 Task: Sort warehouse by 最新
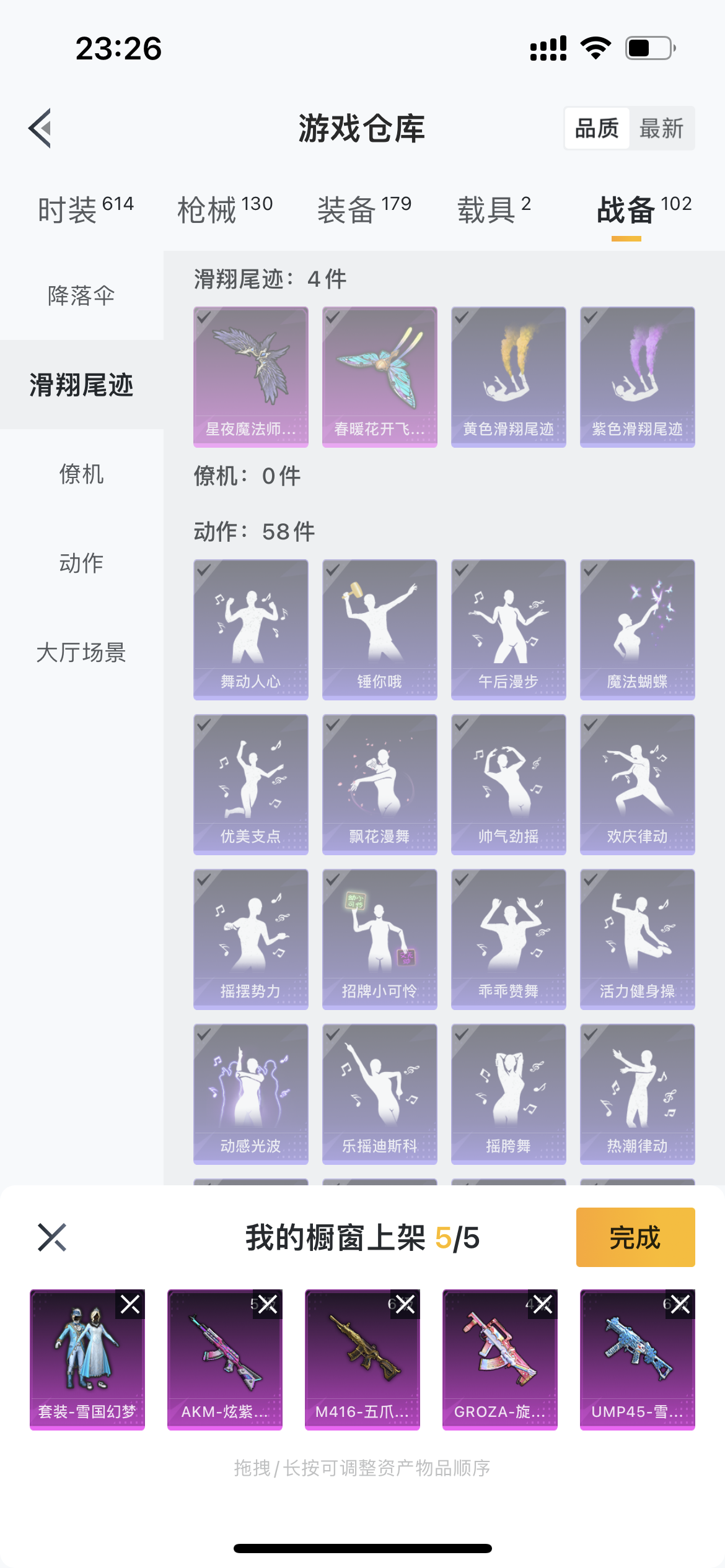661,129
